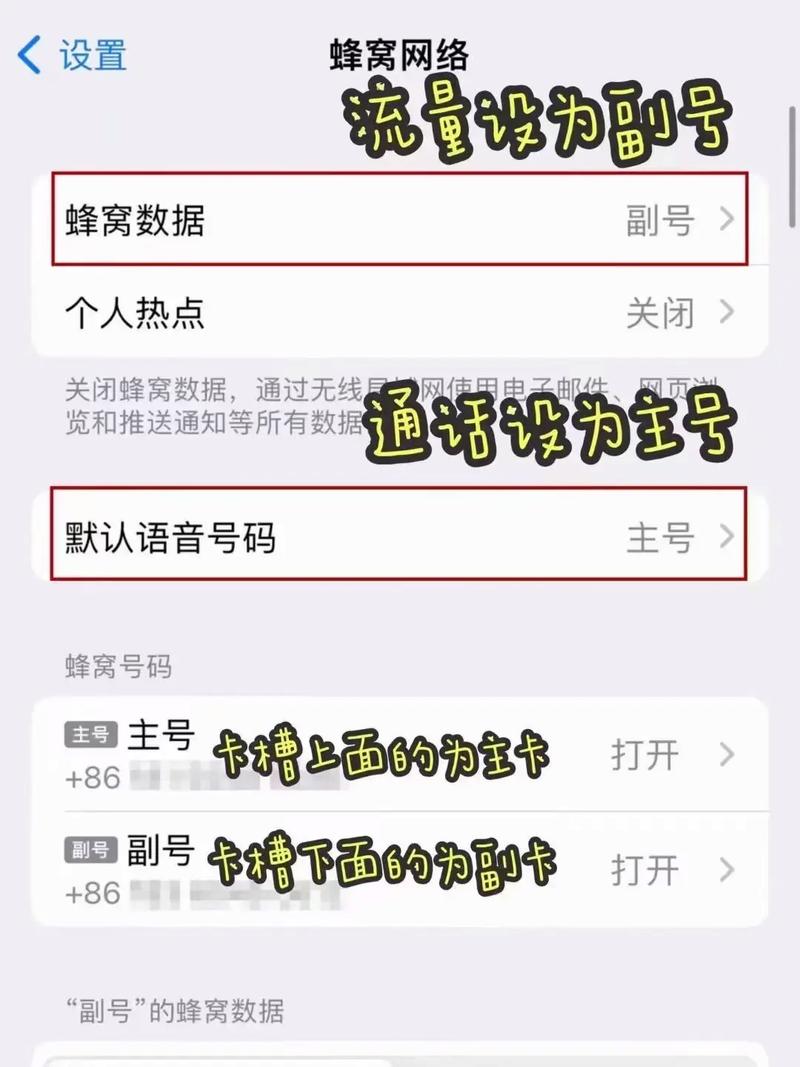The width and height of the screenshot is (800, 1067).
Task: Go back to Settings
Action: tap(72, 54)
